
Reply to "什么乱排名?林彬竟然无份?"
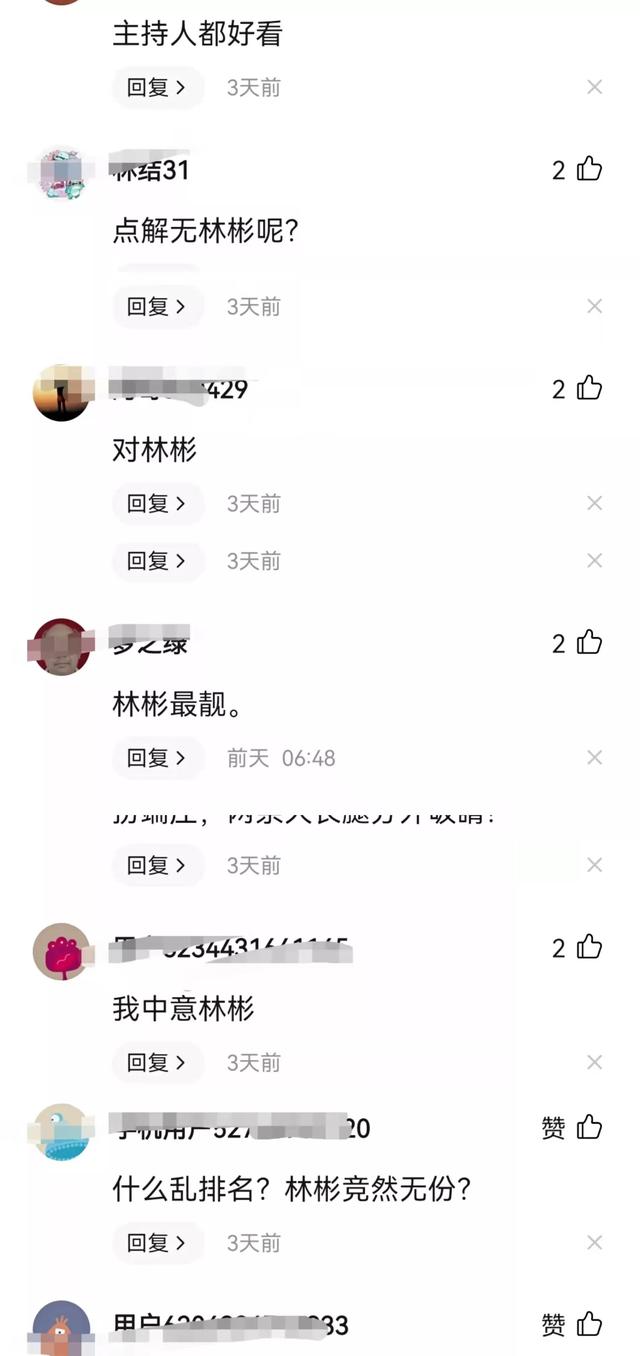coord(157,1243)
